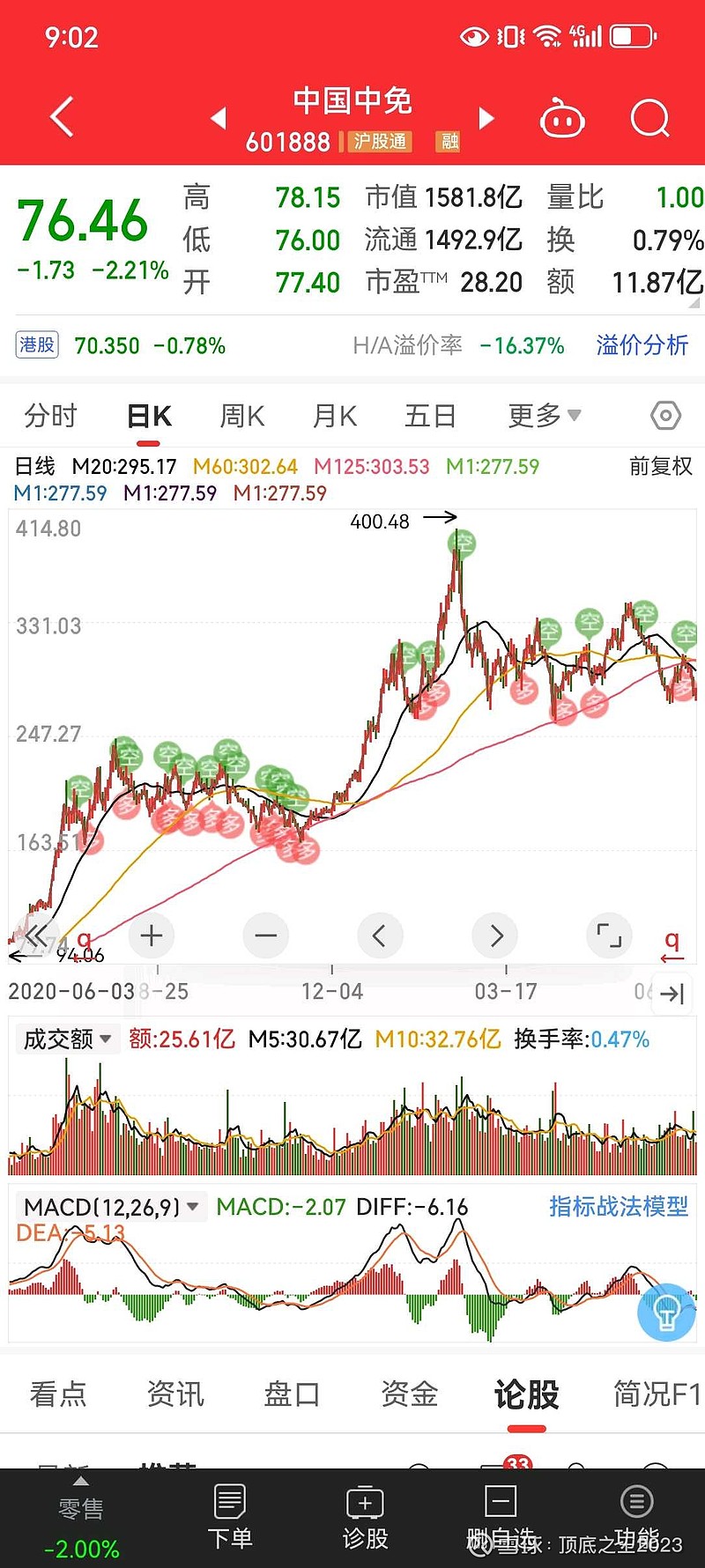Open 指标战法模型 link
705x1568 pixels.
619,1207
